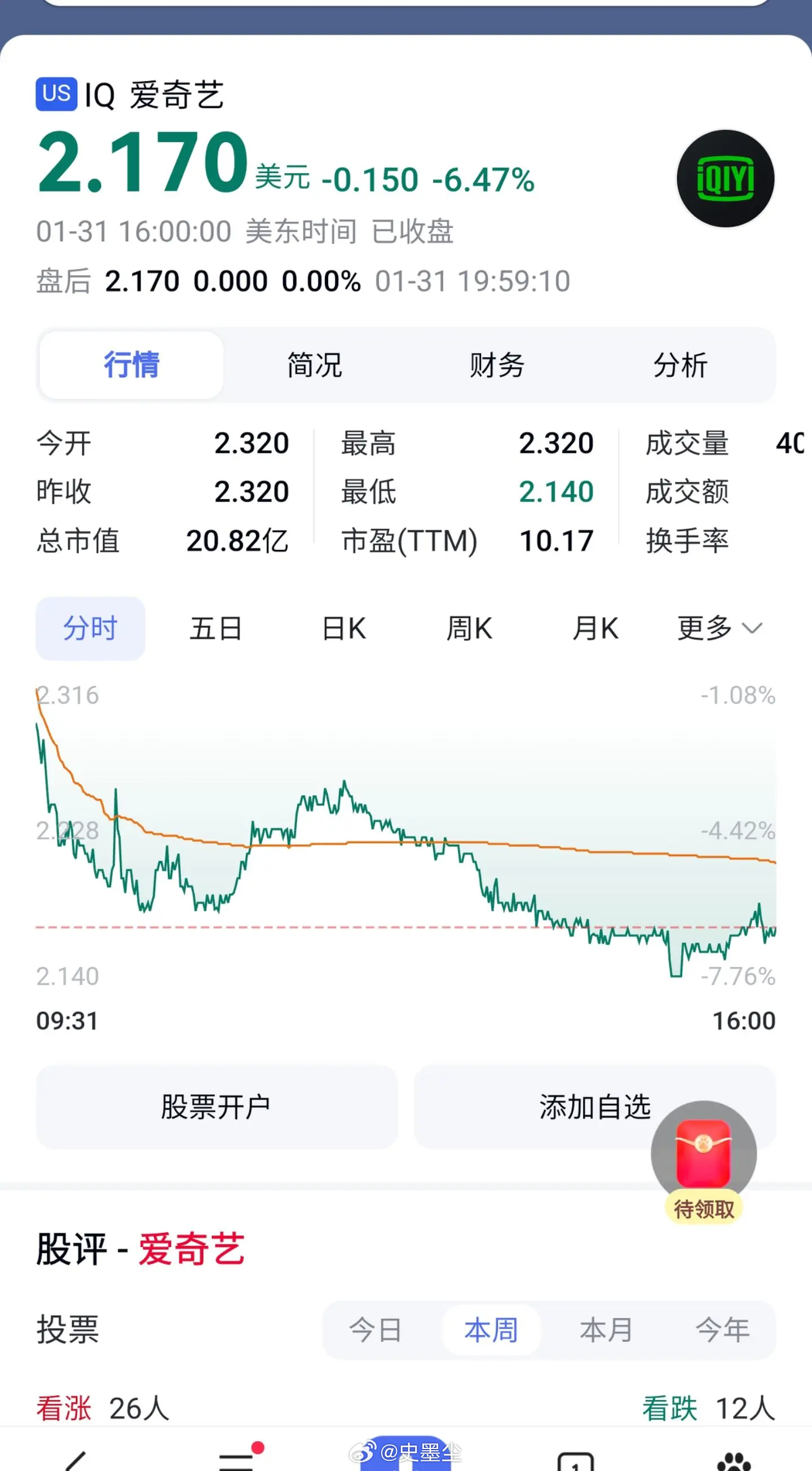
Task: Switch chart to 五日 view
Action: tap(216, 628)
